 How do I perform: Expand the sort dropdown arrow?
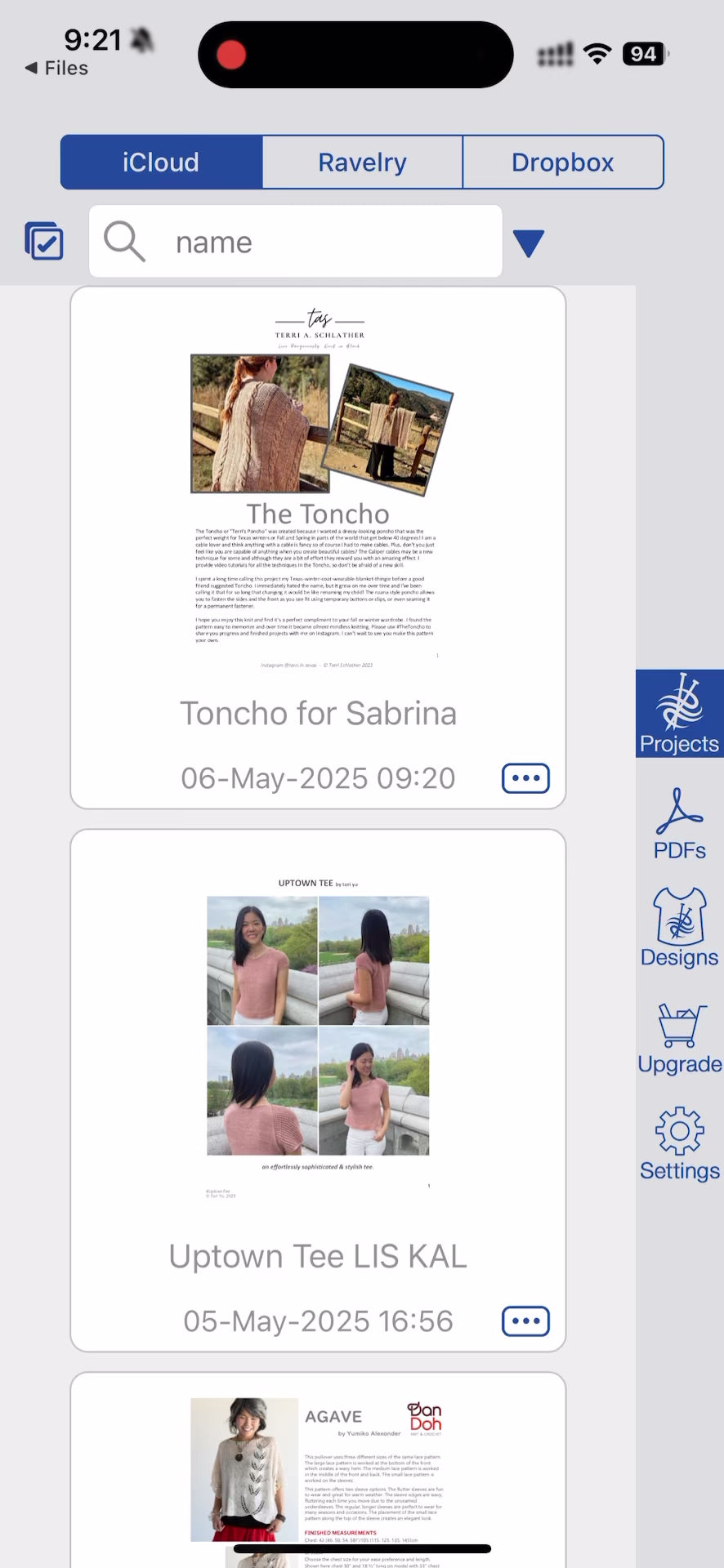[x=529, y=243]
